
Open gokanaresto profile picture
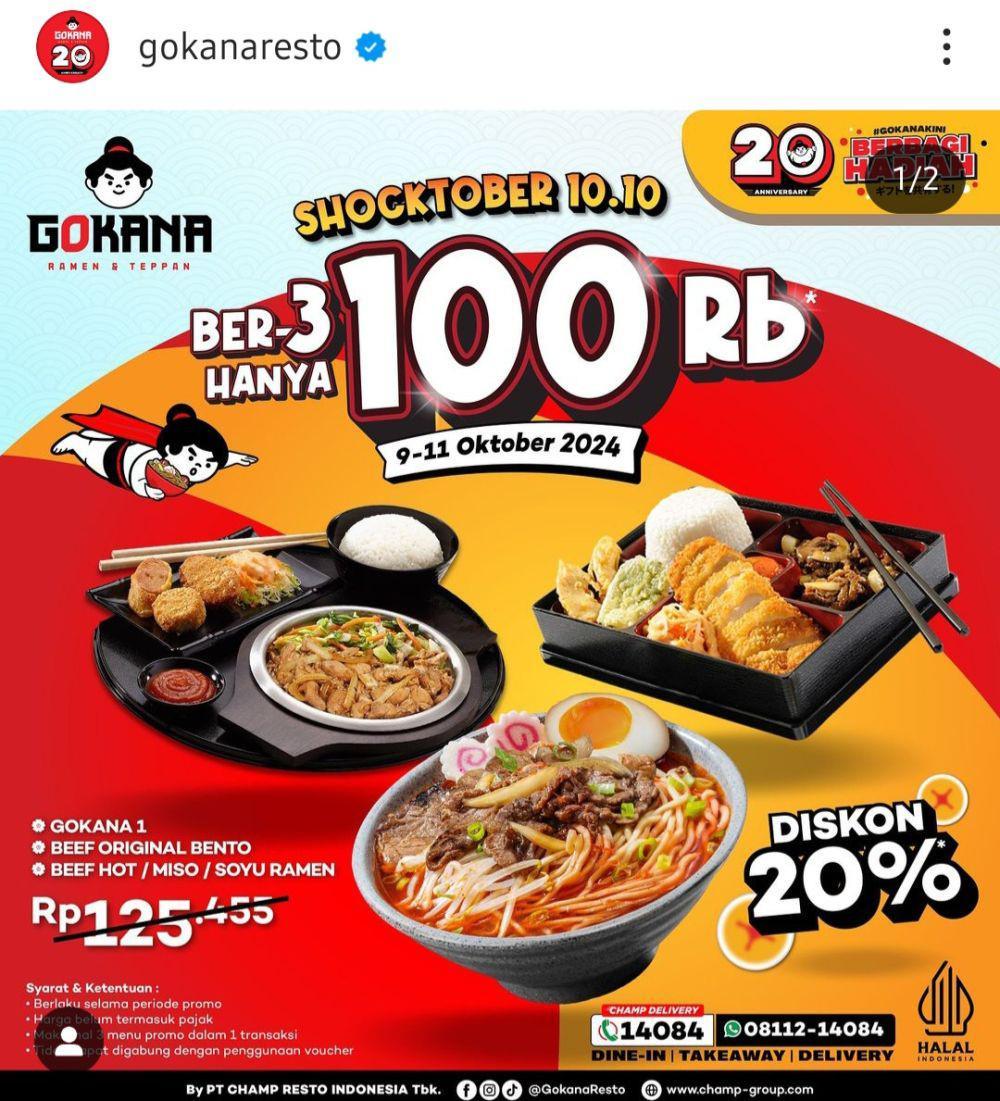68,47
